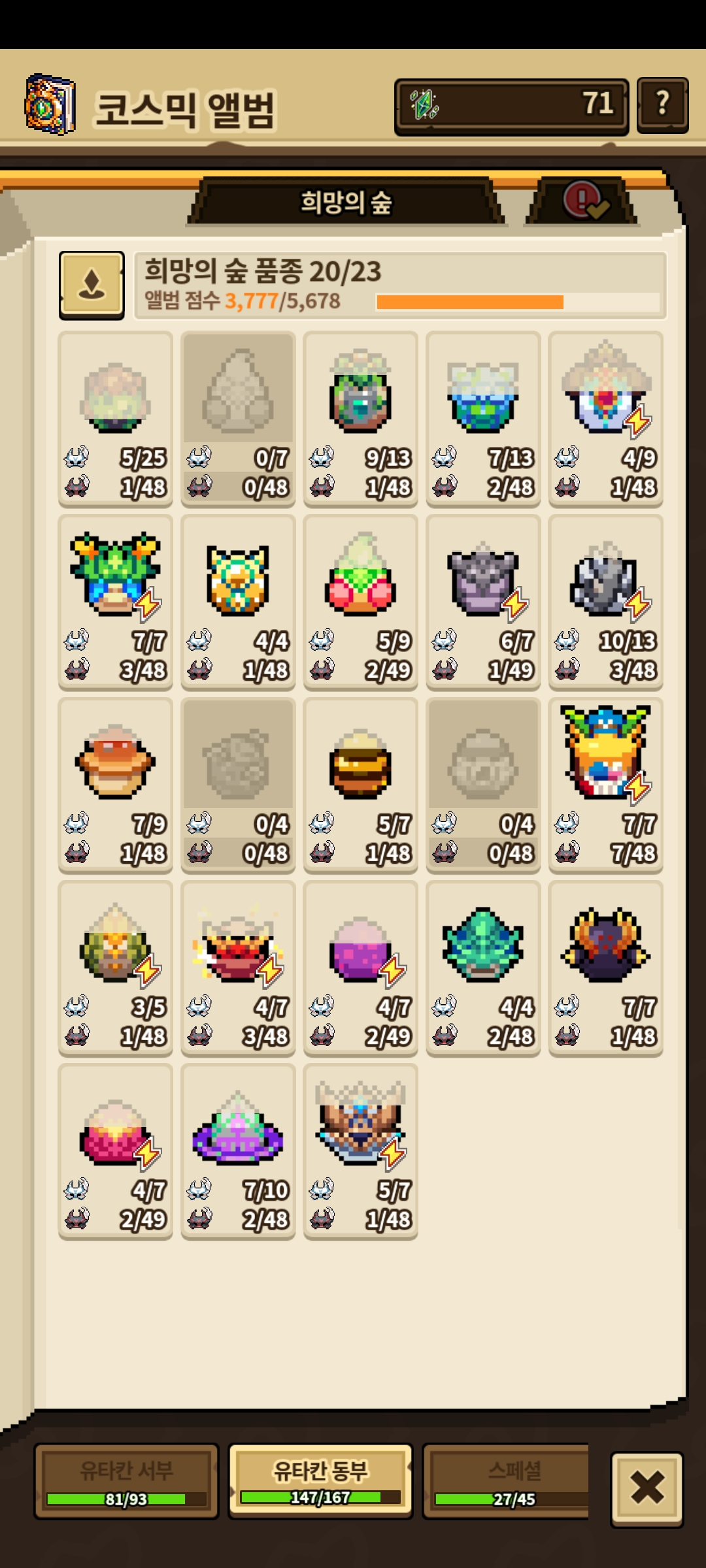Tap the download-arrow button beside 희망의 숲 품종
This screenshot has height=1568, width=706.
click(92, 285)
